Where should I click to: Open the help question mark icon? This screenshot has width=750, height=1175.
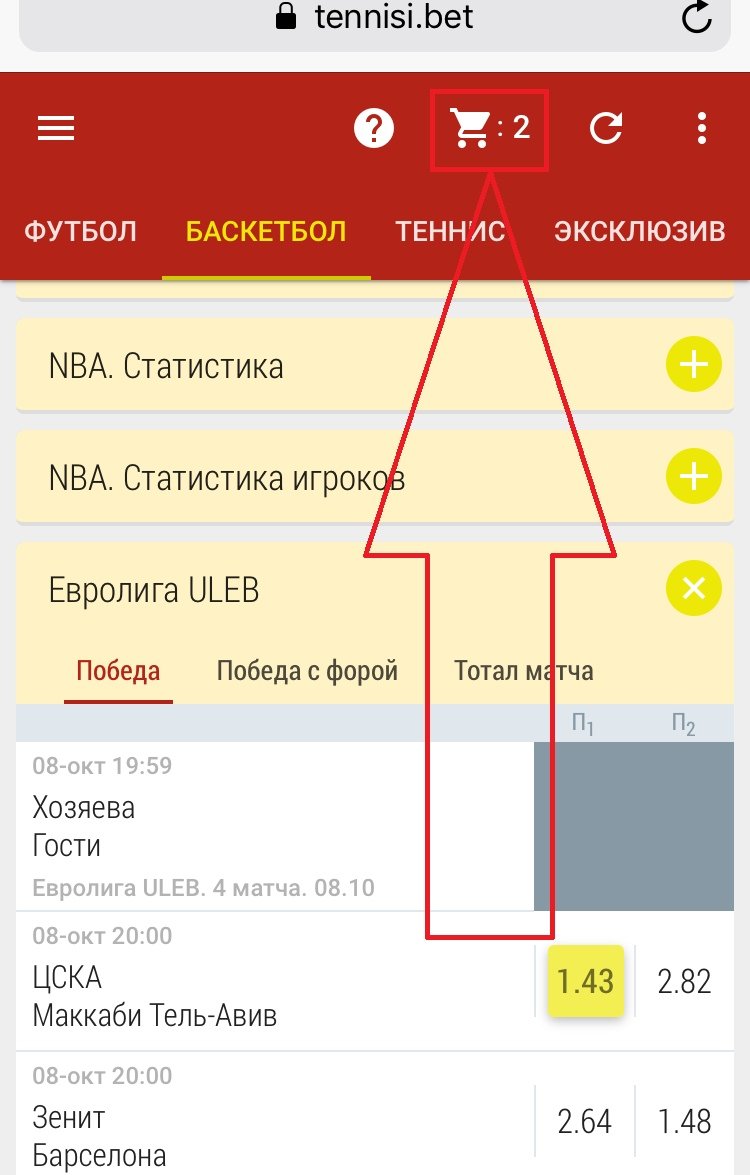[375, 128]
